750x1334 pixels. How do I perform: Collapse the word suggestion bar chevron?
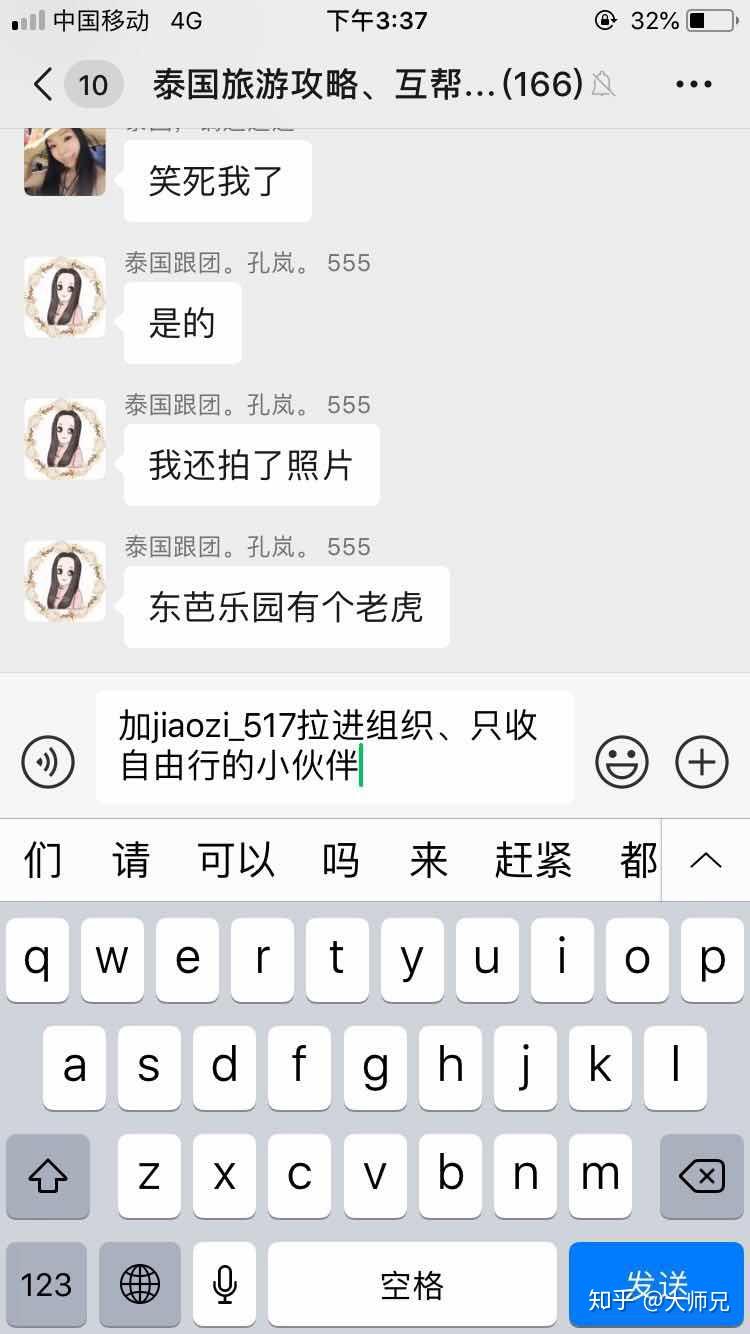pyautogui.click(x=707, y=860)
